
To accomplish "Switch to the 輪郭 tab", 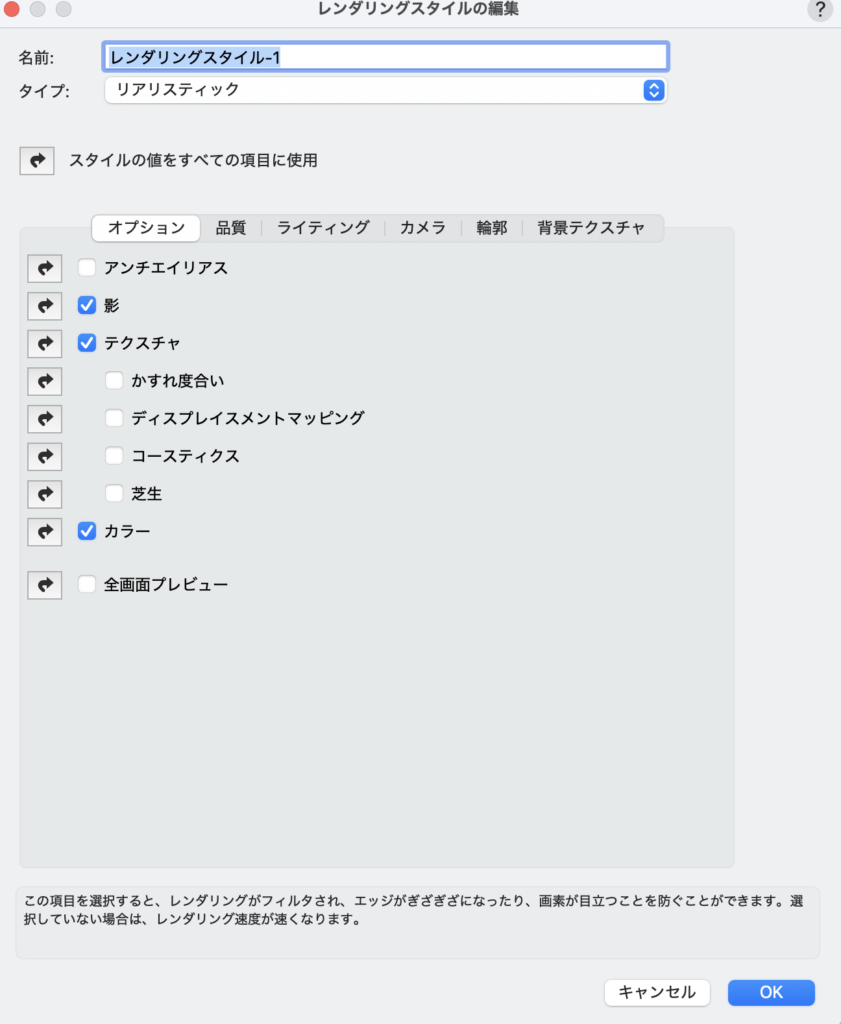I will click(x=491, y=228).
